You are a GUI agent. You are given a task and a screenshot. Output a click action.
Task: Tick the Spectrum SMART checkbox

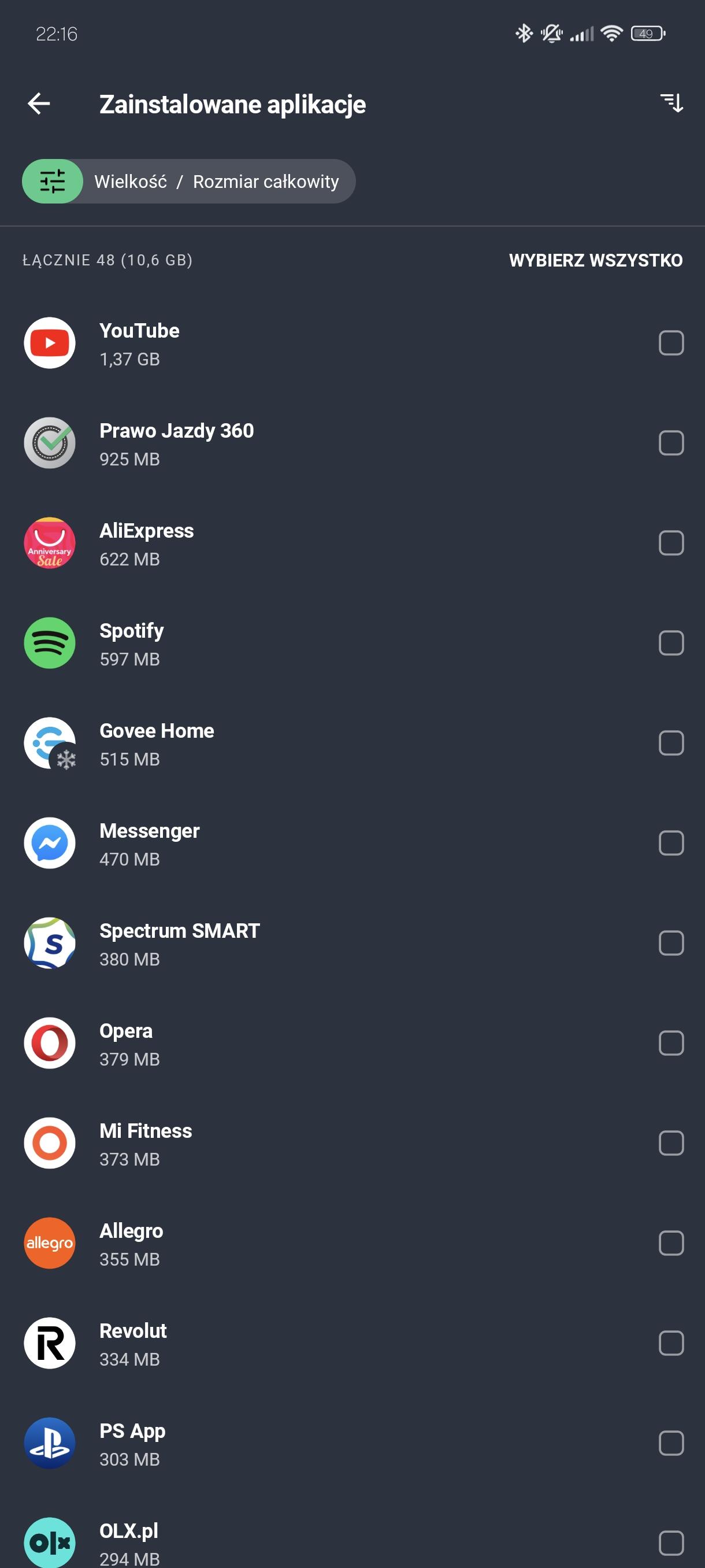pos(671,943)
